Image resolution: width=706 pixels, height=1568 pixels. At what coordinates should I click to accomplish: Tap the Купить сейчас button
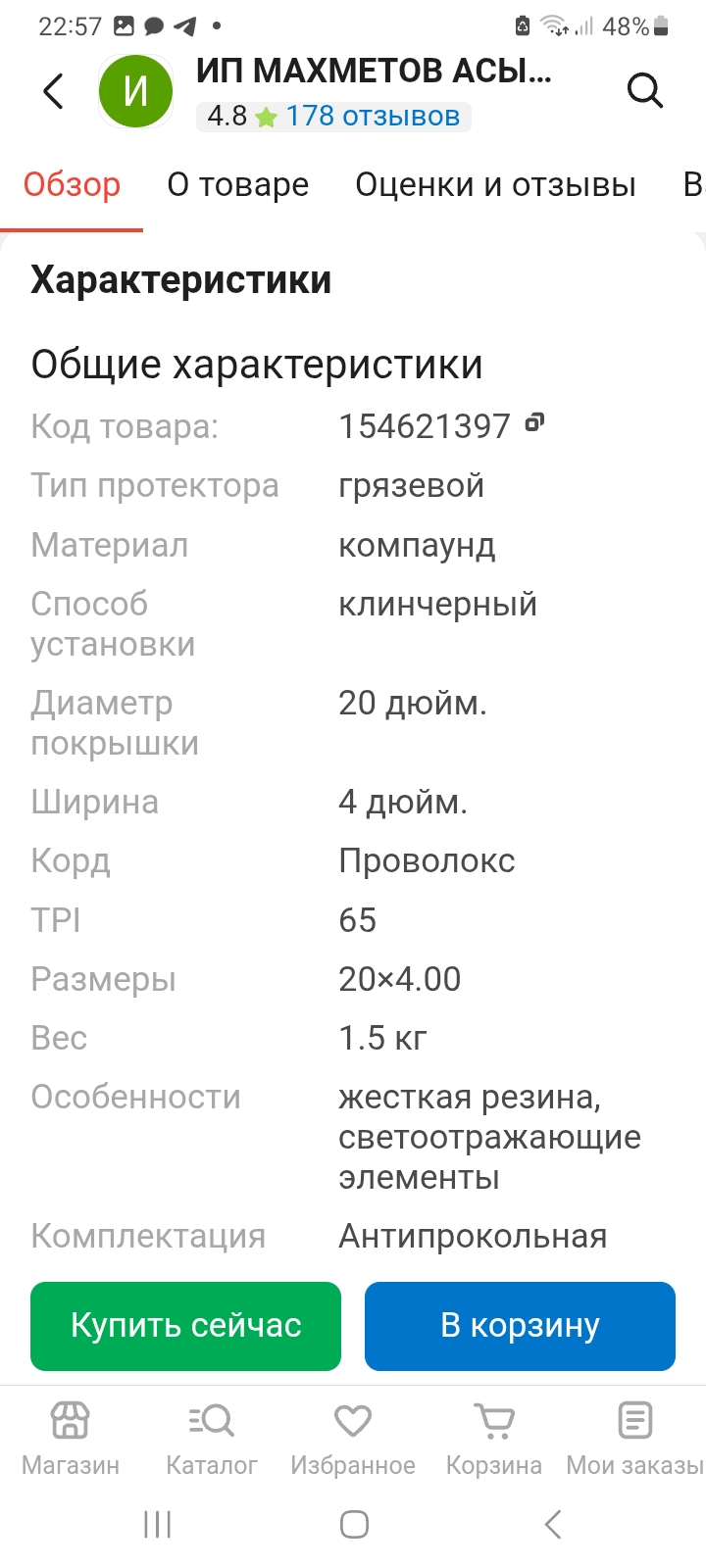(186, 1325)
